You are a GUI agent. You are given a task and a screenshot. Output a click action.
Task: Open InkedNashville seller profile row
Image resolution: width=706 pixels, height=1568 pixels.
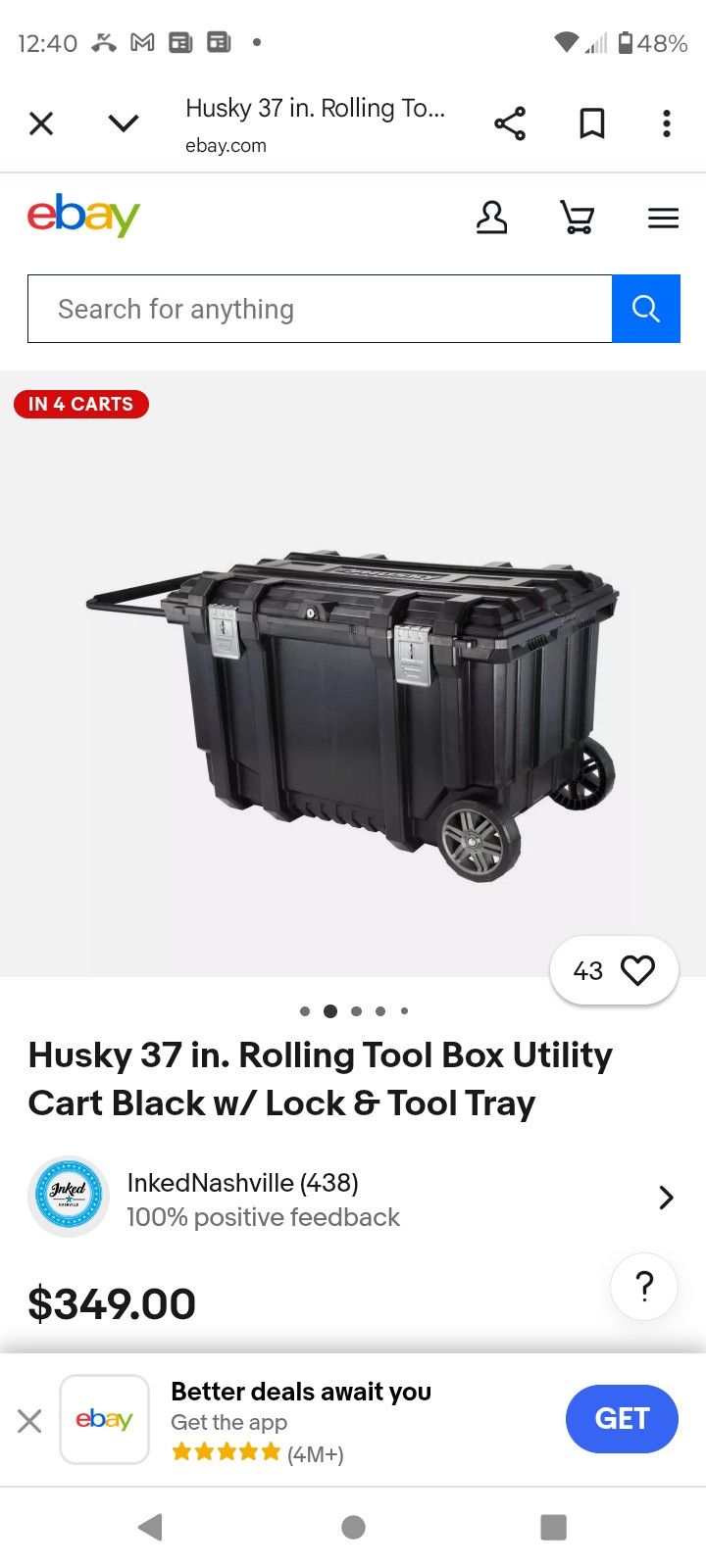click(353, 1198)
